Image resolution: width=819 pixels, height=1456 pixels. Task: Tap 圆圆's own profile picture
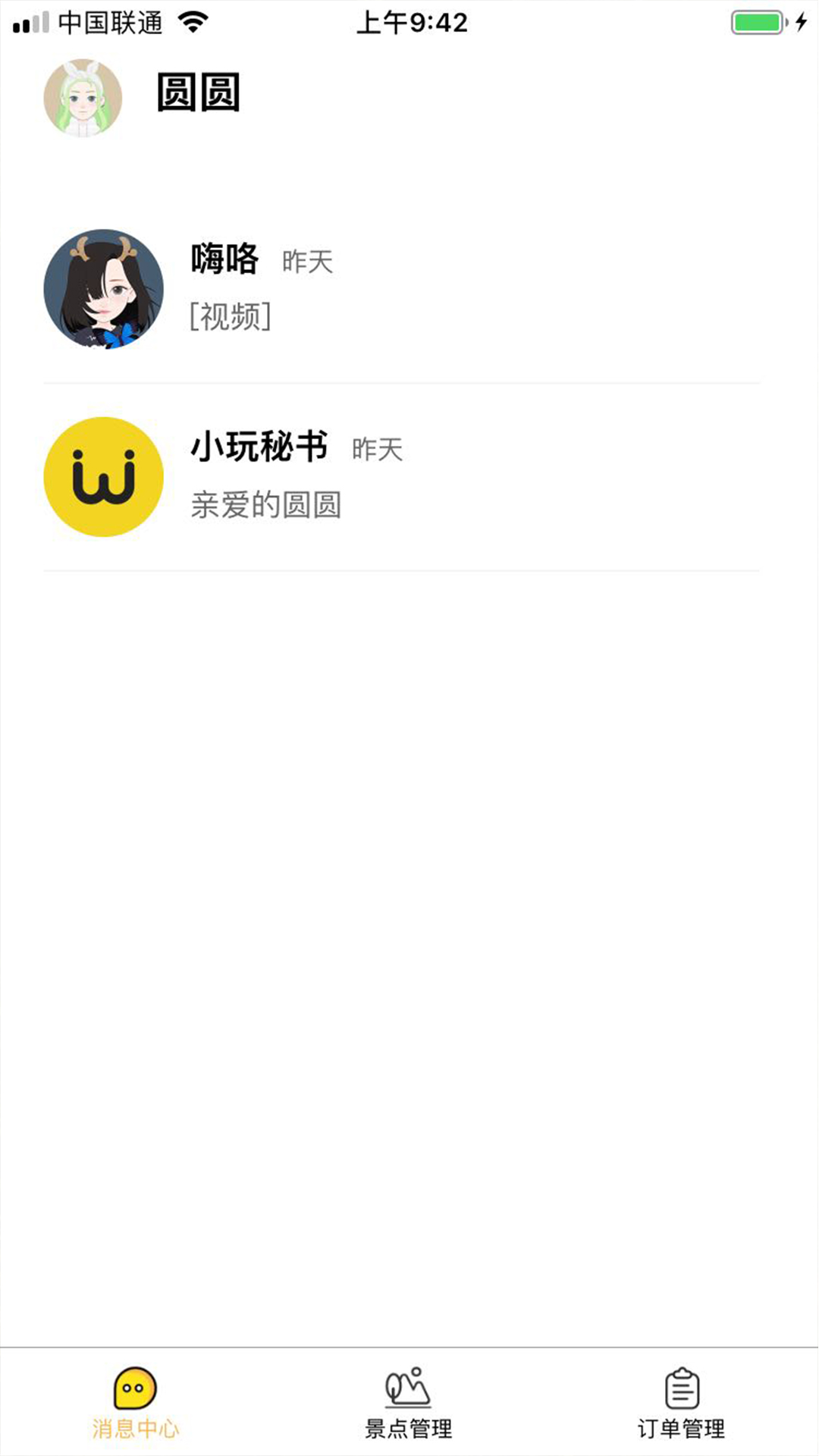83,96
